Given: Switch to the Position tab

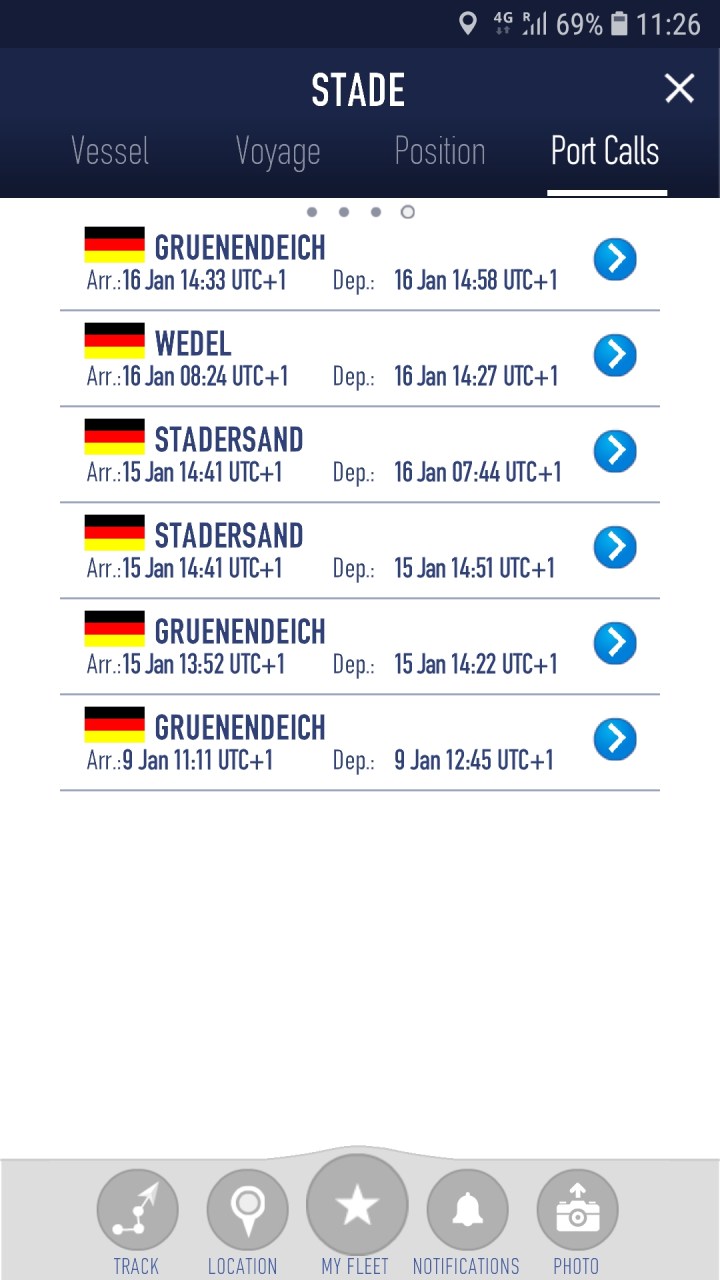Looking at the screenshot, I should 439,152.
